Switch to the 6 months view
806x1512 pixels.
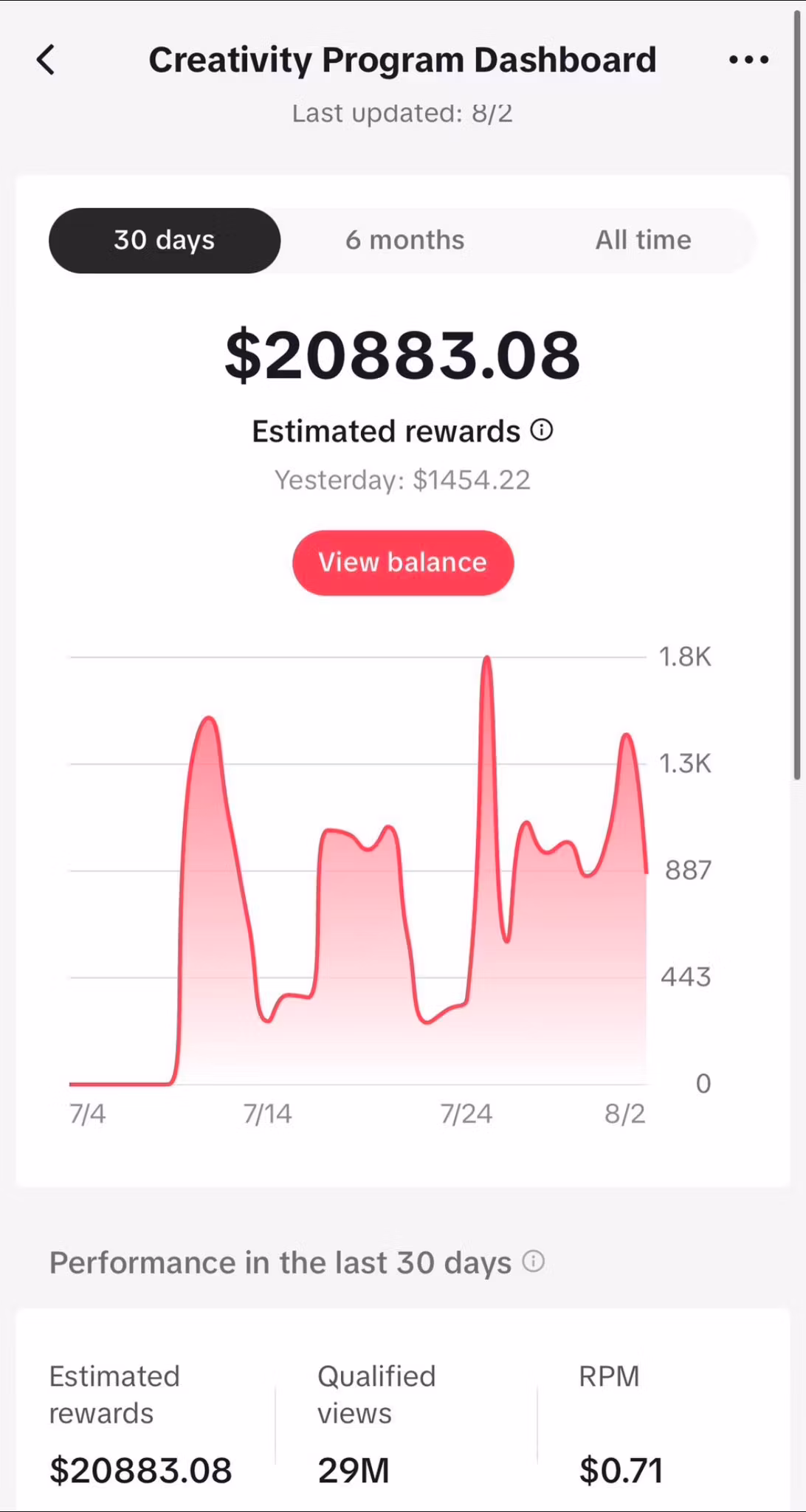pos(404,240)
